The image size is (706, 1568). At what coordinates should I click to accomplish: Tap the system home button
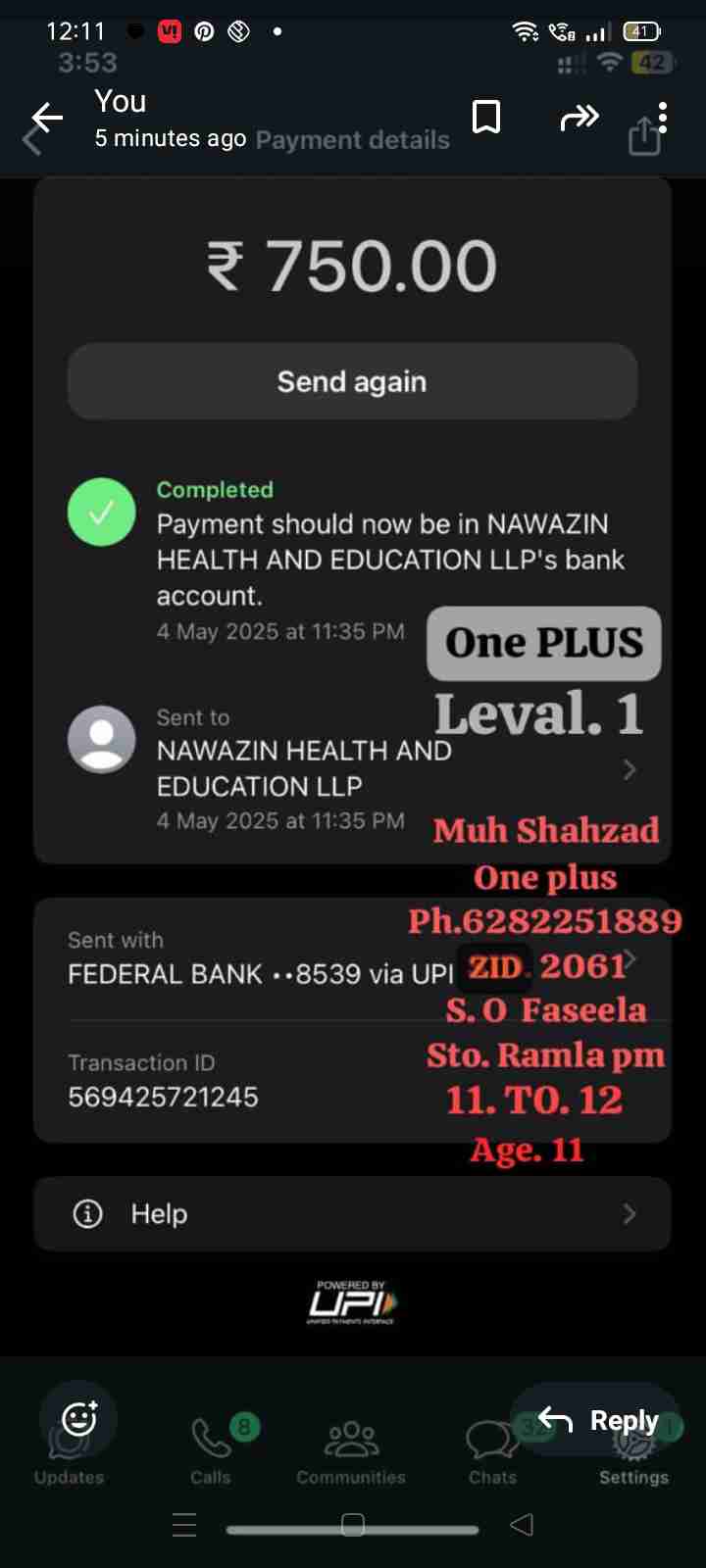point(353,1525)
